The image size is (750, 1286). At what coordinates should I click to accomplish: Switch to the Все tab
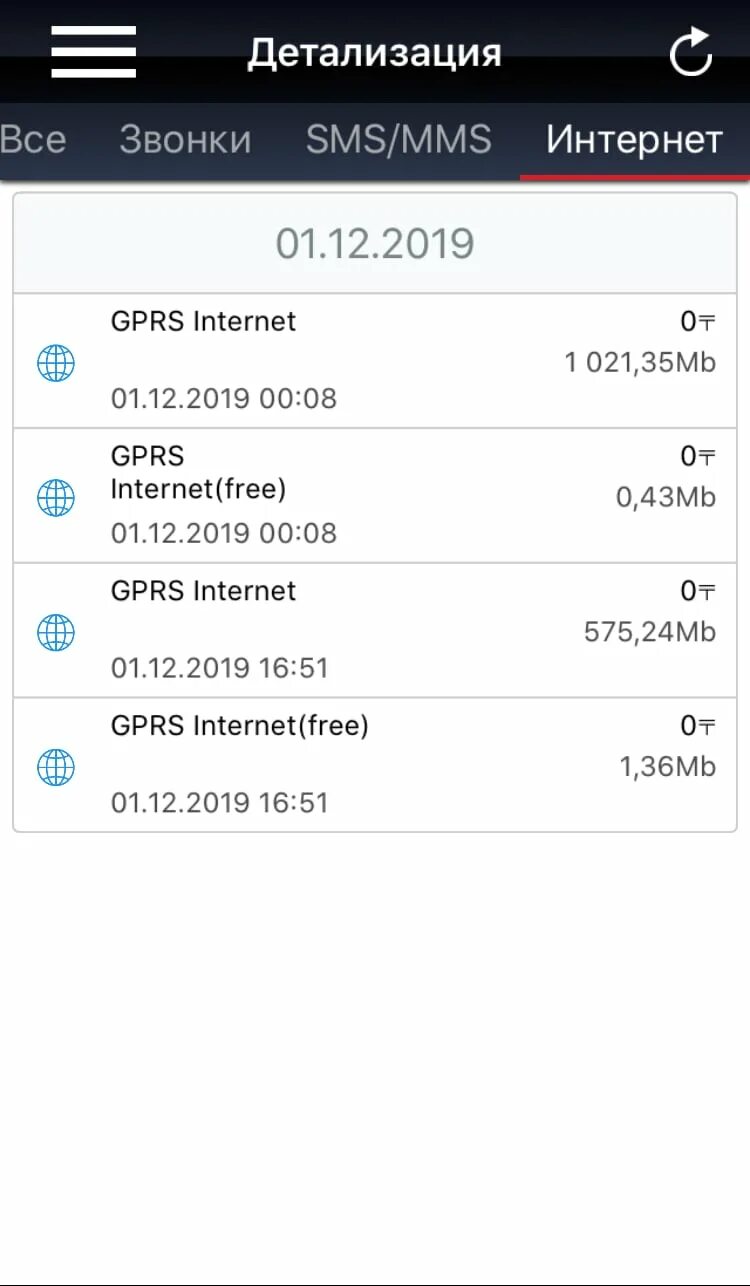32,139
